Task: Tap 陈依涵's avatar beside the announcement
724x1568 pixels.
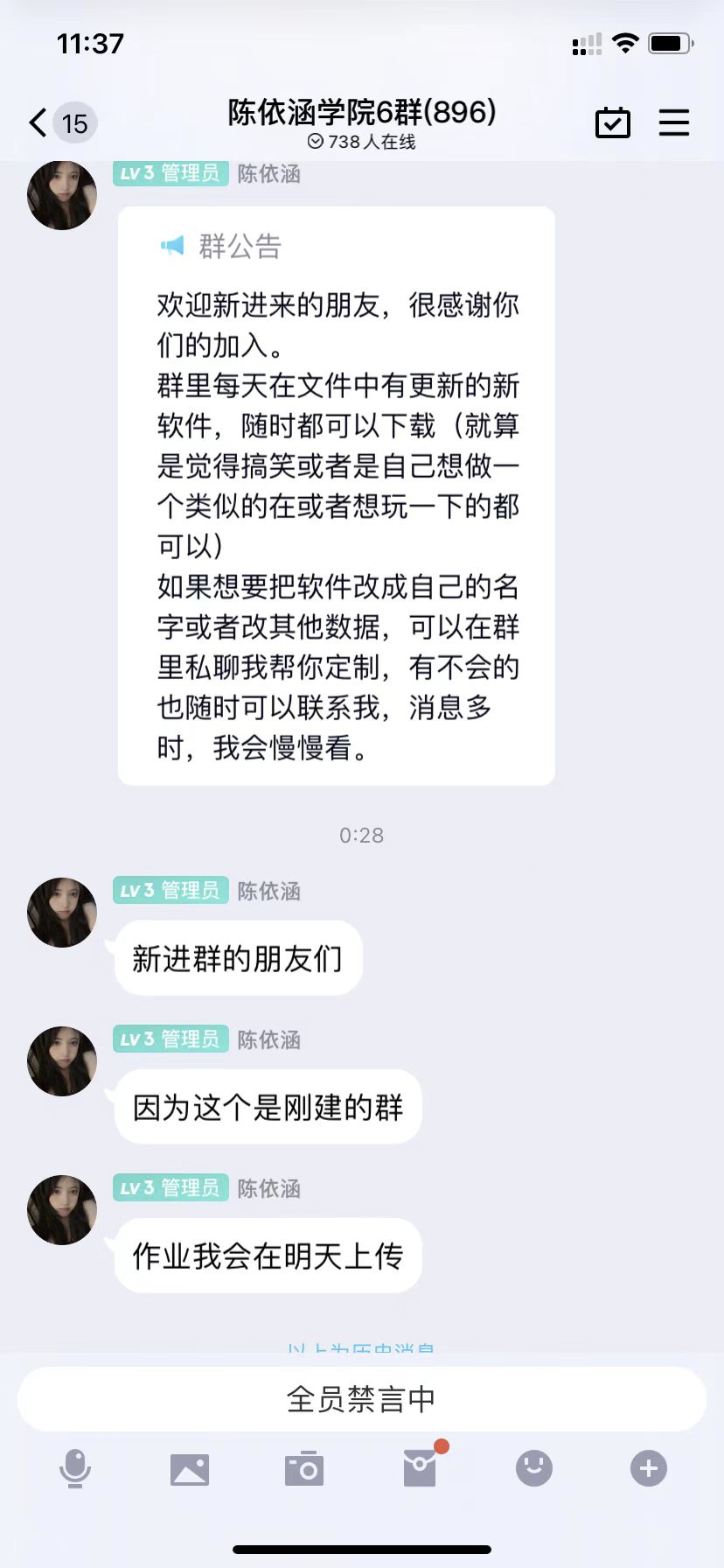Action: [x=61, y=194]
